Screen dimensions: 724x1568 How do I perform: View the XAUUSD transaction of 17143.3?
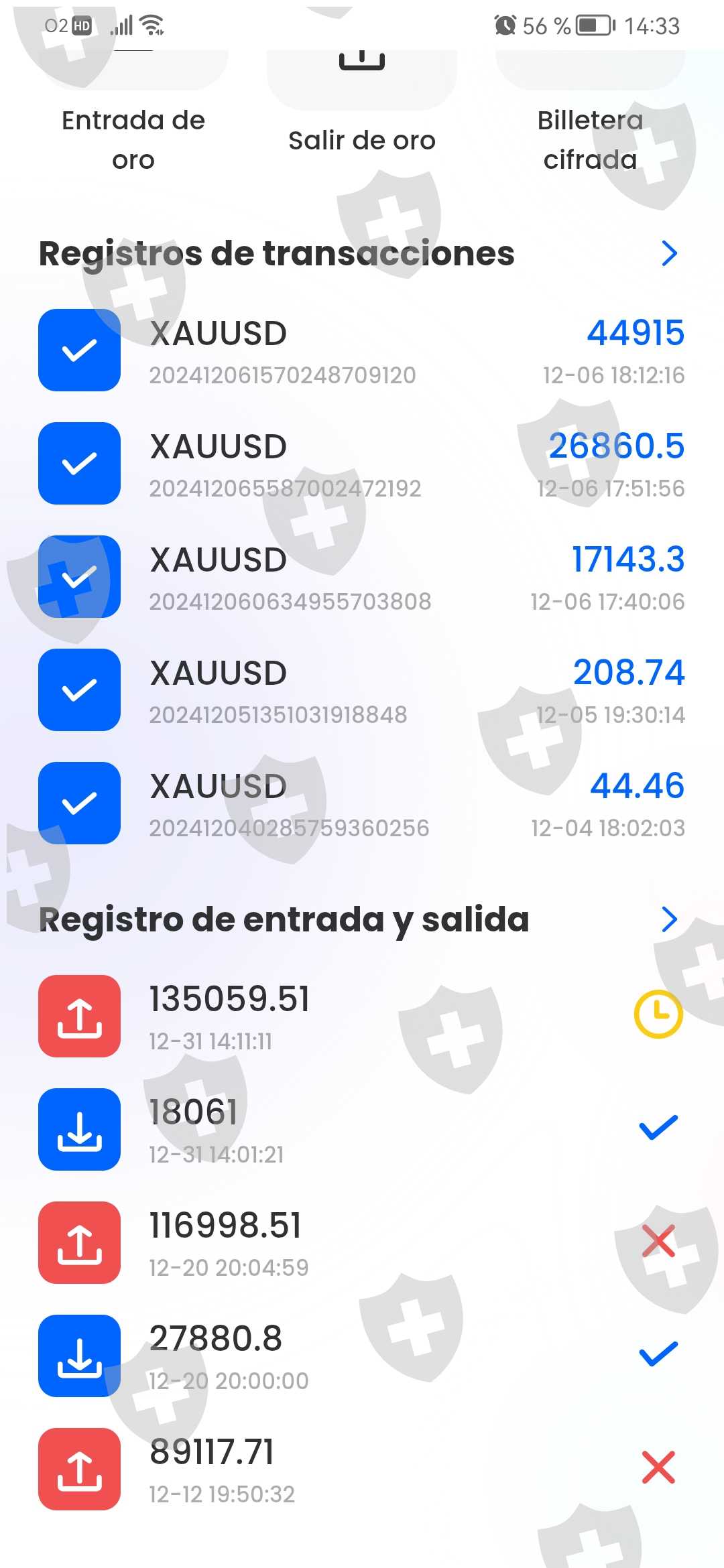(x=362, y=577)
